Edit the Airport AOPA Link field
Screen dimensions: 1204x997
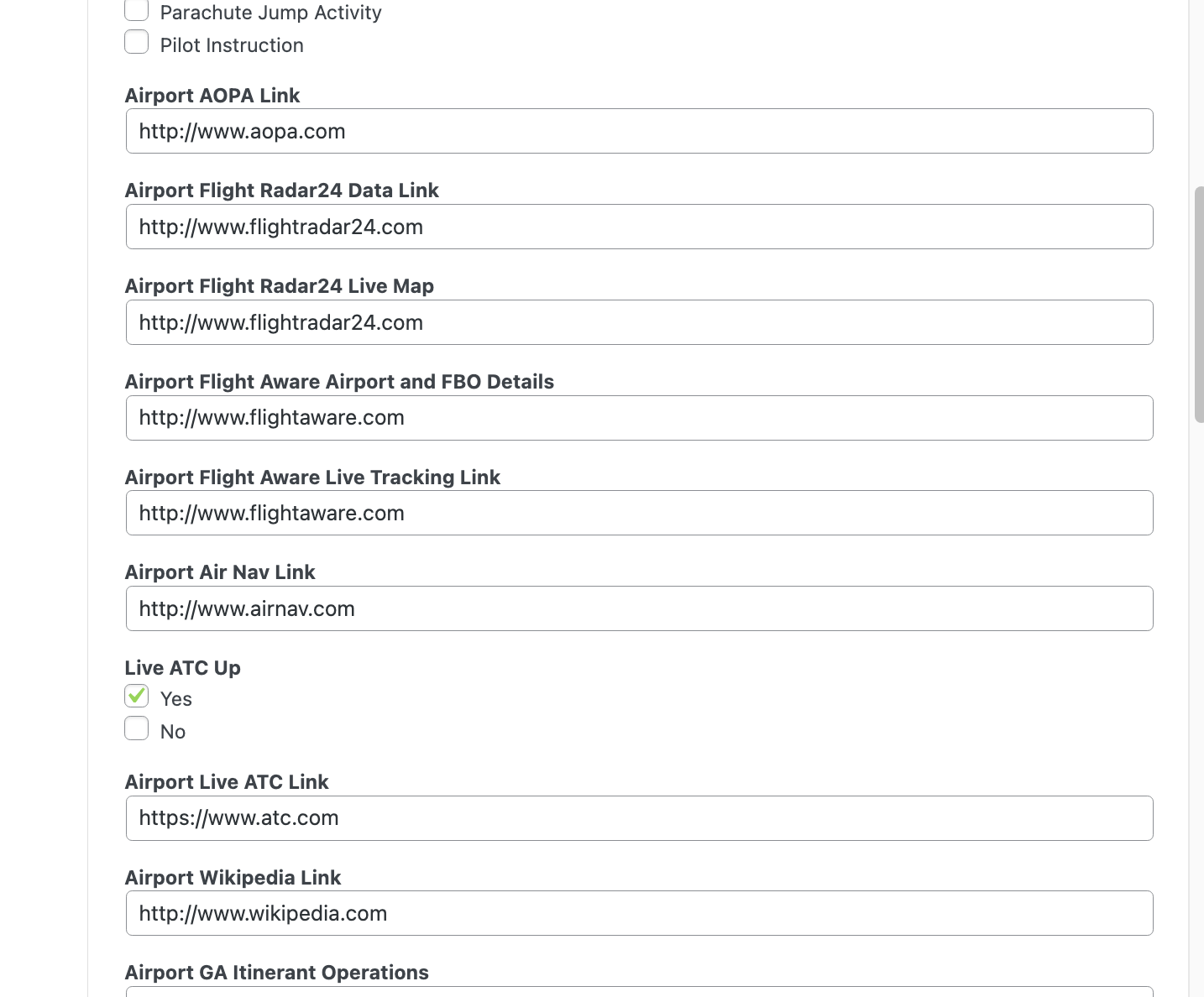[x=639, y=131]
